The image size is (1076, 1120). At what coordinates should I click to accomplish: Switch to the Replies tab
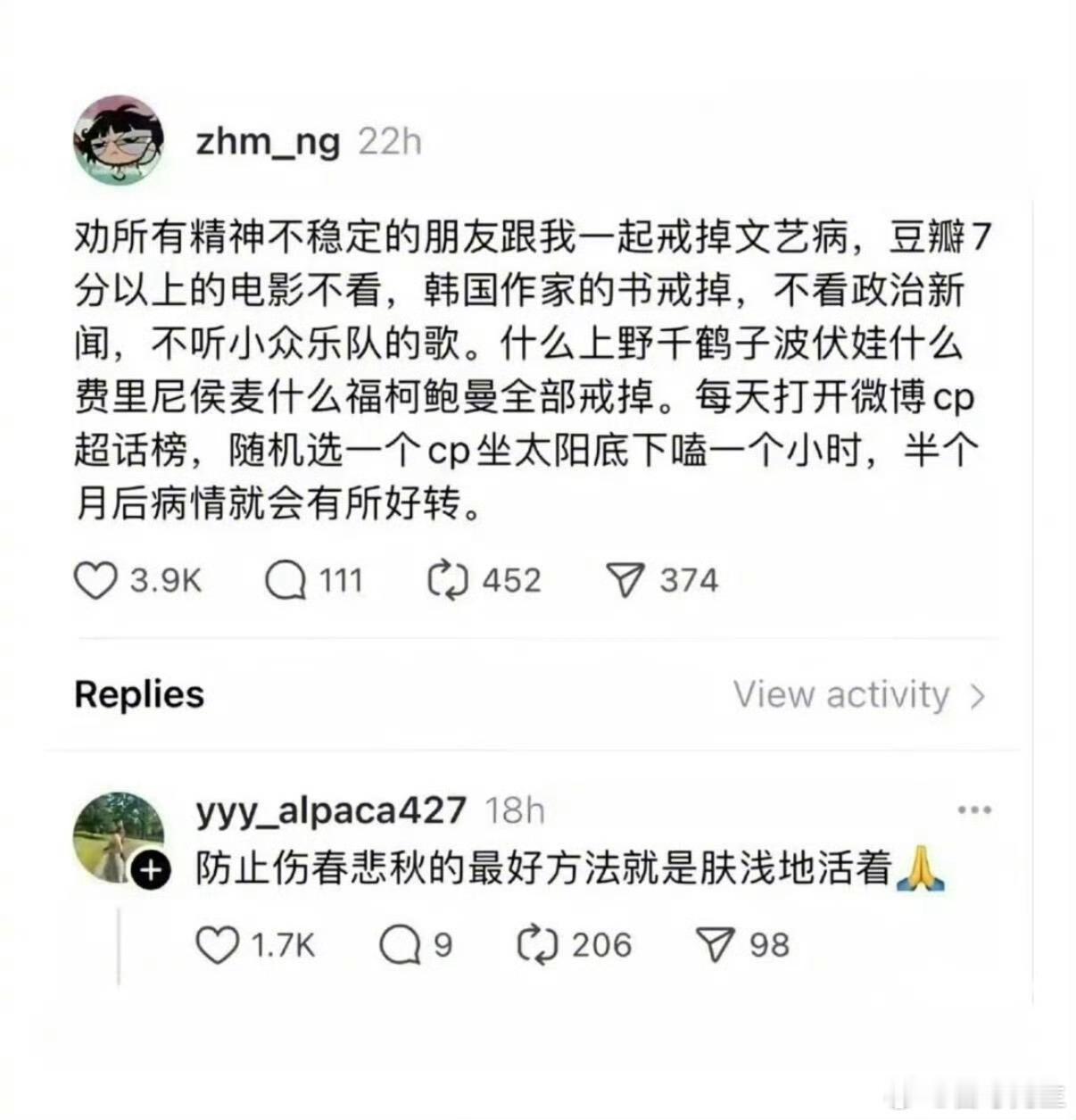139,695
